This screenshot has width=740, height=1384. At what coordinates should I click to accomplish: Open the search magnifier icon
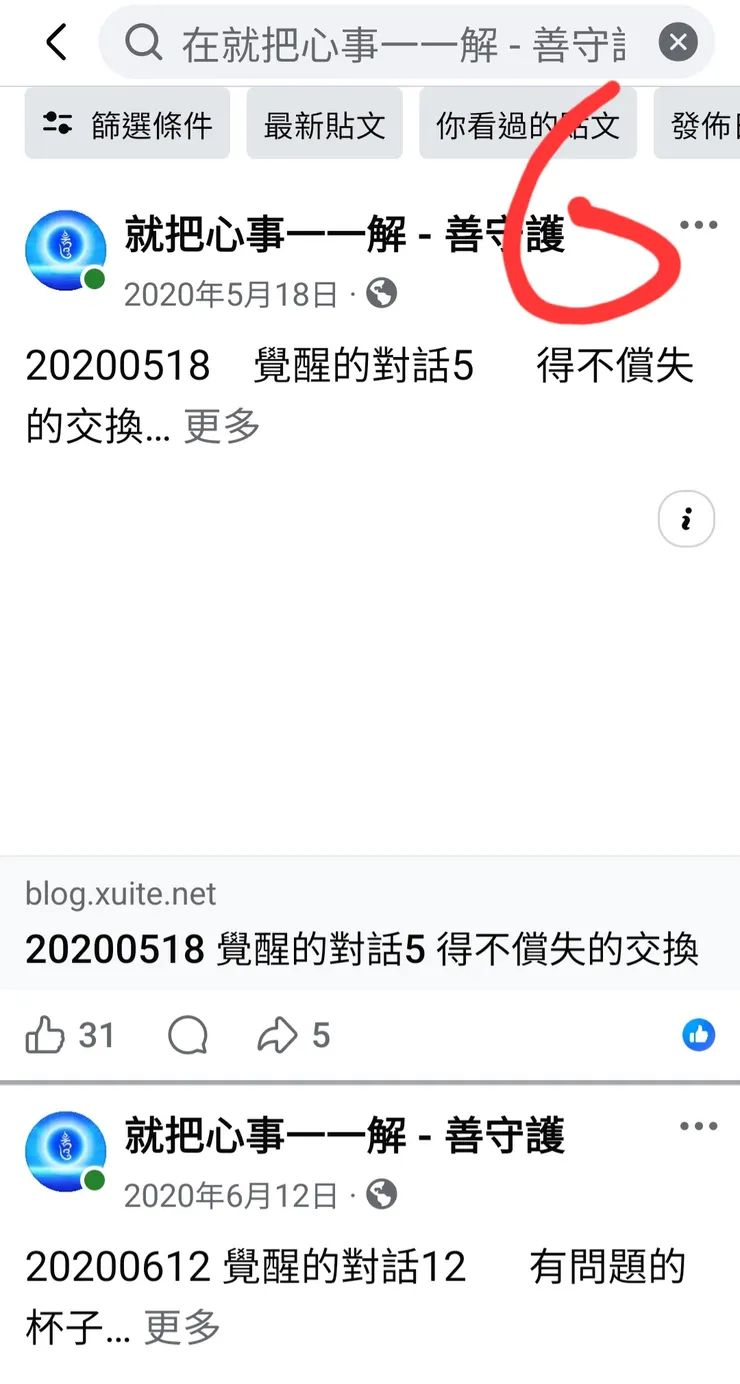(x=144, y=41)
